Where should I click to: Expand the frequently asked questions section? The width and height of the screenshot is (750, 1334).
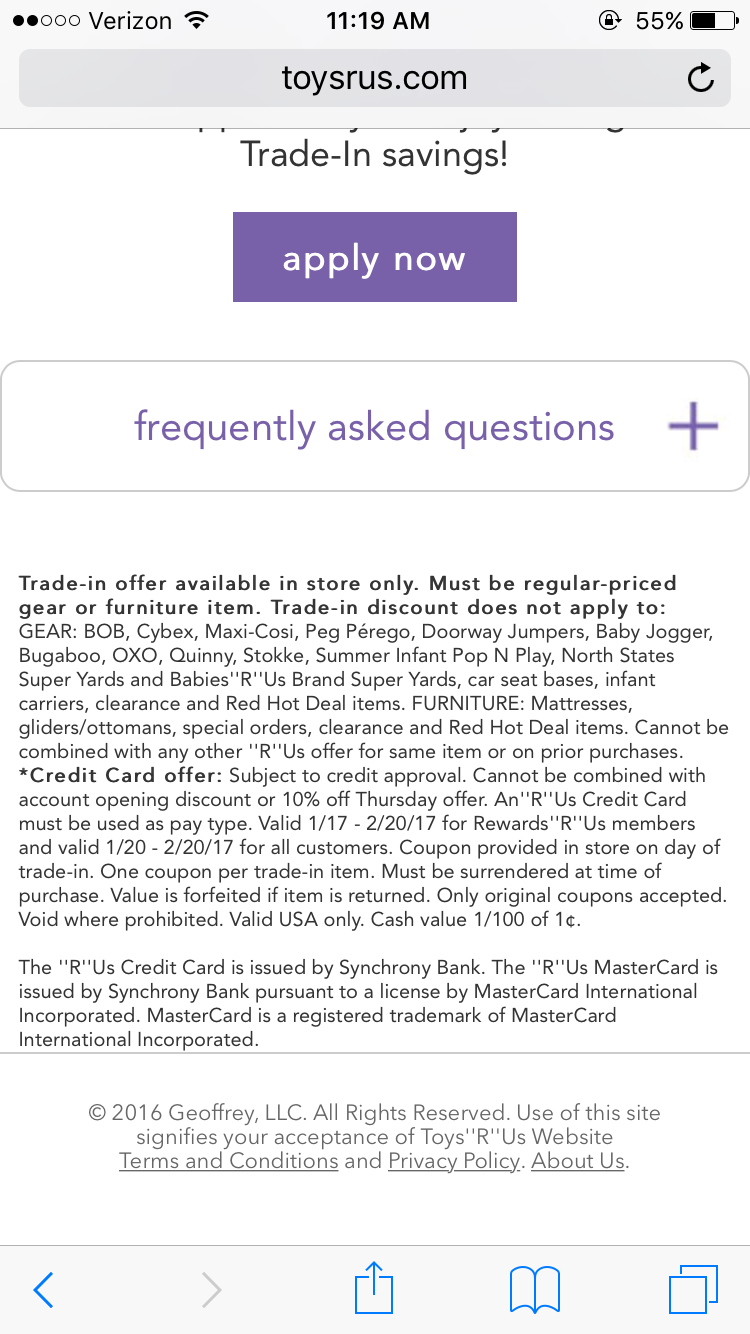[375, 426]
